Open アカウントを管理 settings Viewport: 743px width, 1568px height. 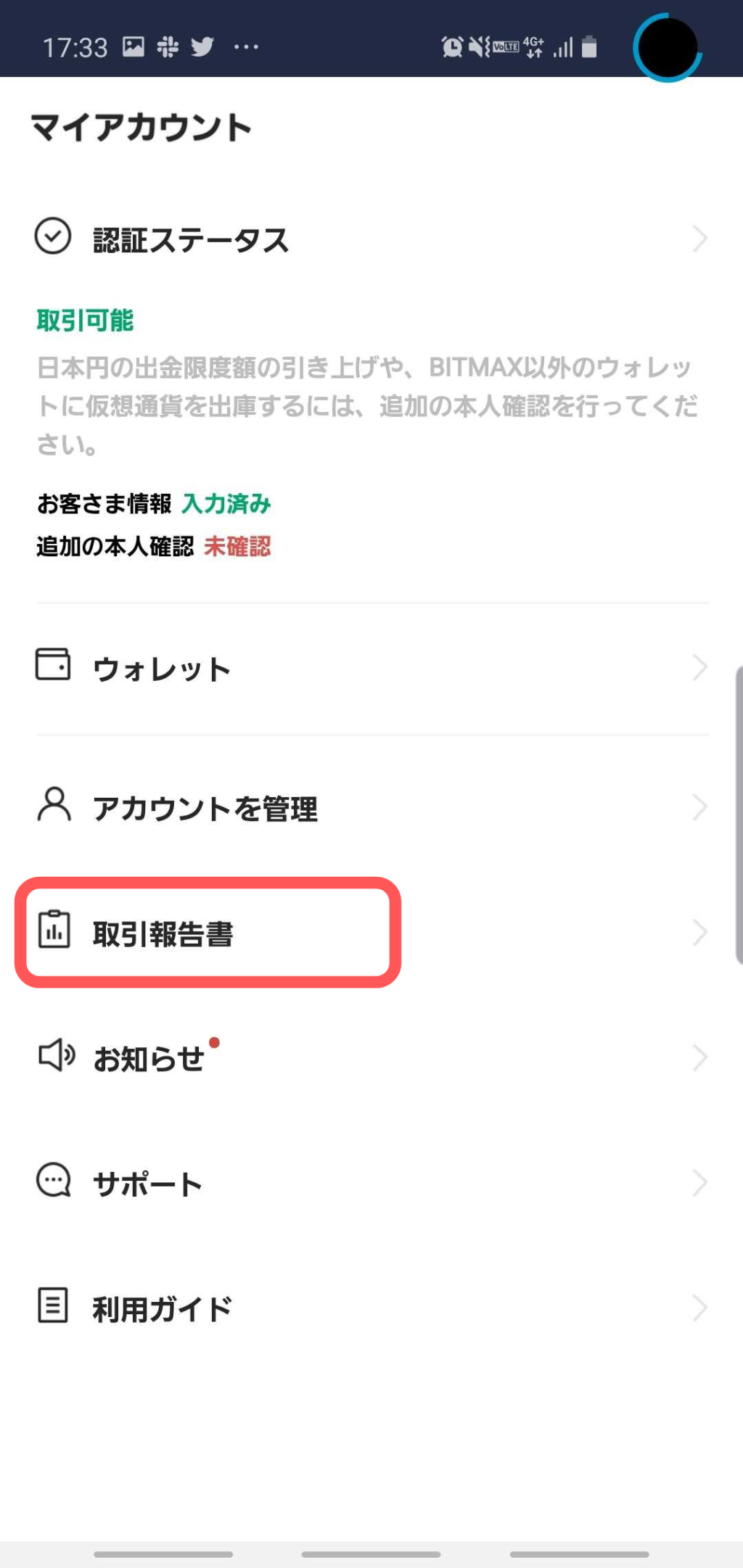(371, 807)
